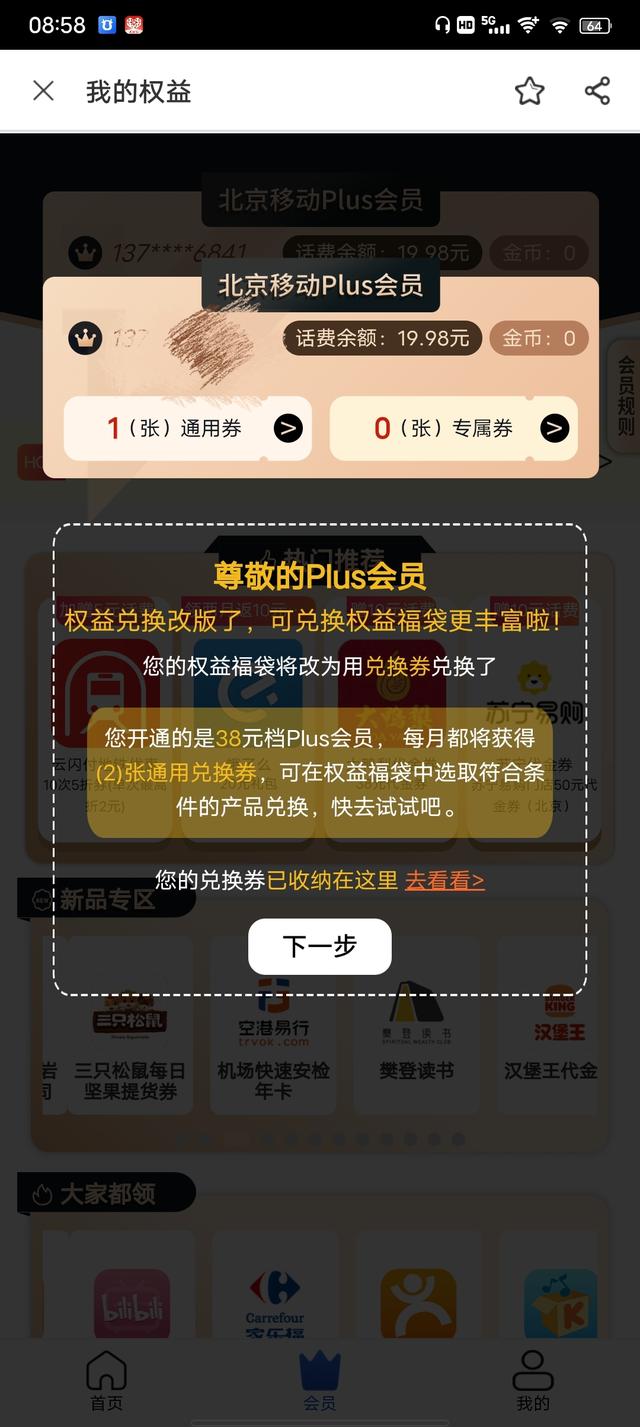Screen dimensions: 640x1427
Task: Open the 通用券 arrow button
Action: [288, 429]
